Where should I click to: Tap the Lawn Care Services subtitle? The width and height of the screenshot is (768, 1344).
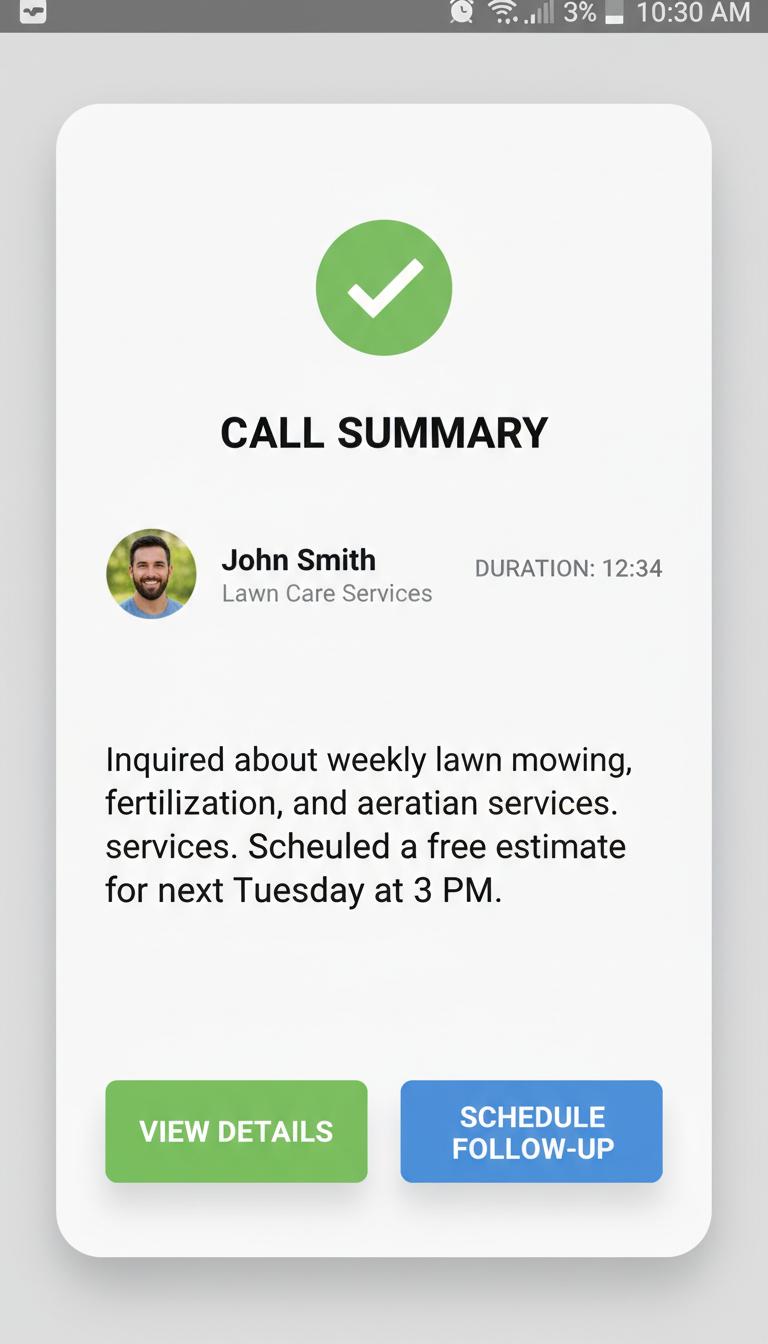pyautogui.click(x=326, y=593)
